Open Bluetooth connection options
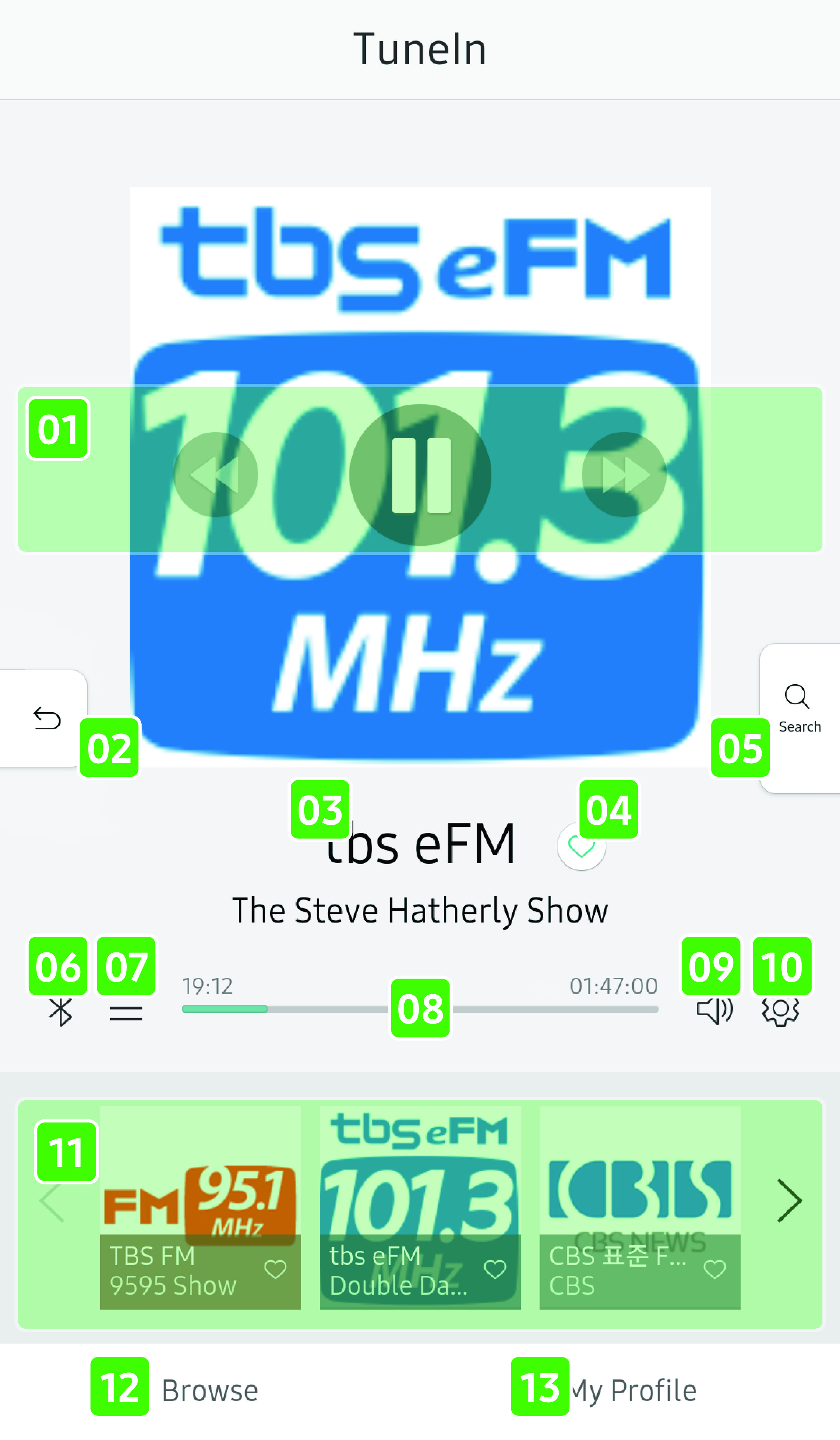The width and height of the screenshot is (840, 1440). pos(60,1012)
